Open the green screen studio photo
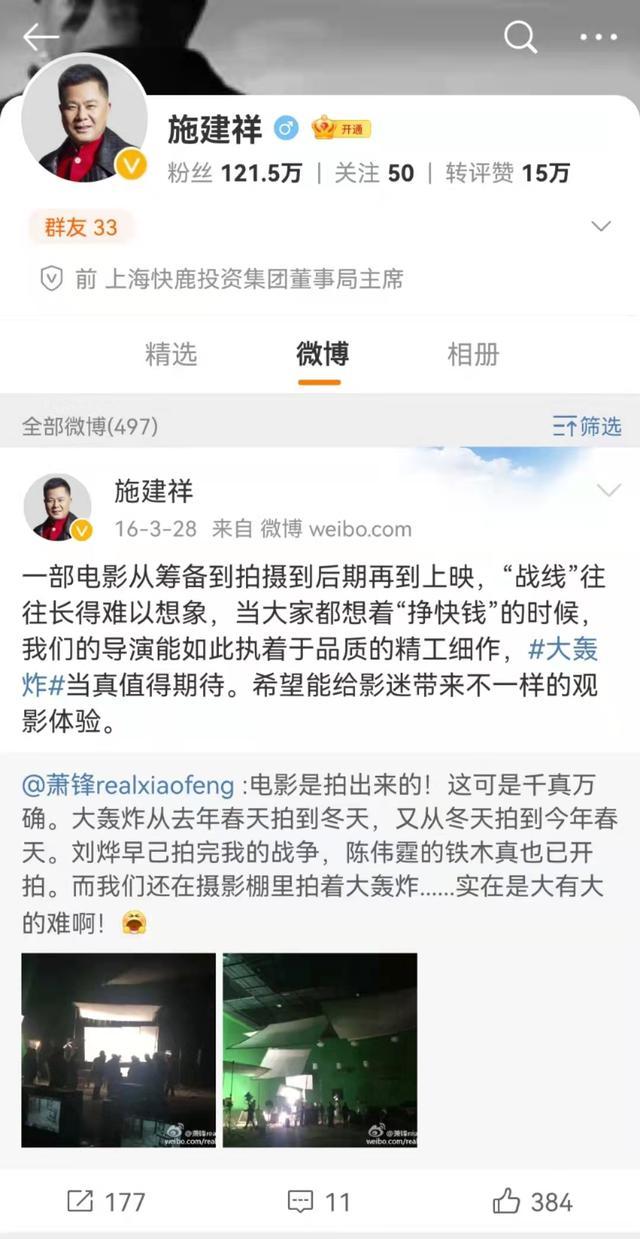Viewport: 640px width, 1239px height. (x=319, y=1049)
